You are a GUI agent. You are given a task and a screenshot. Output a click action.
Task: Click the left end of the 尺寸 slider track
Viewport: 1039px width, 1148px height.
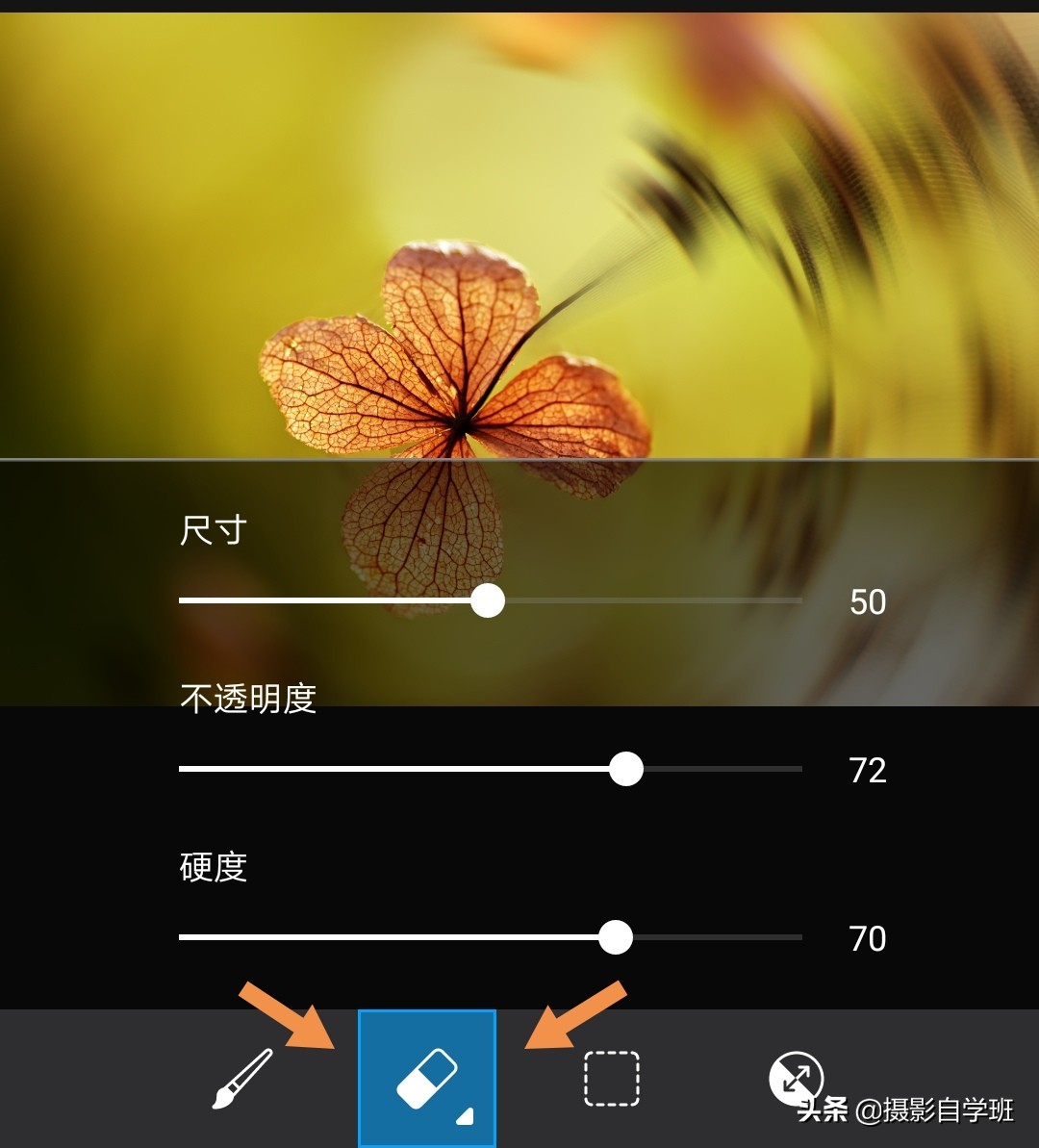[x=183, y=601]
